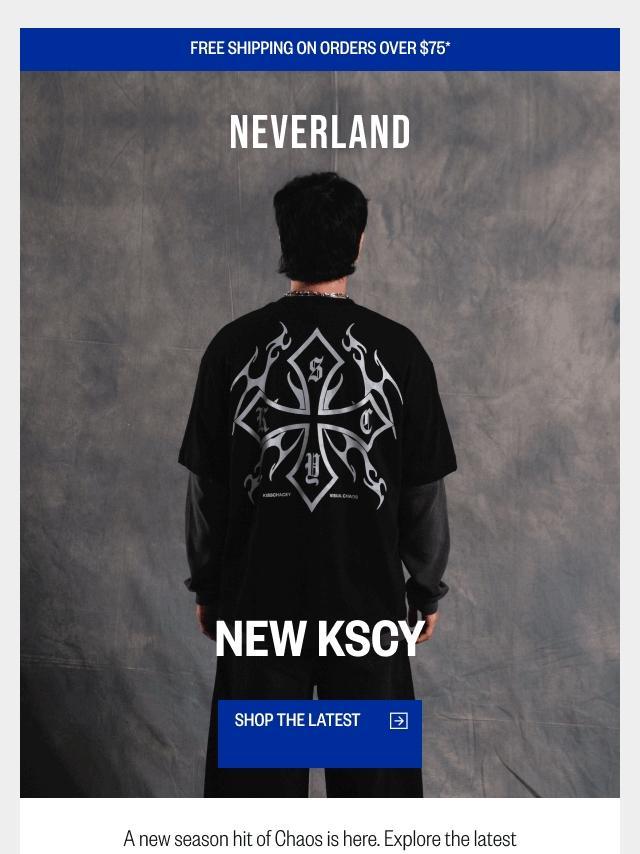
Task: Tap the Shop The Latest button
Action: (320, 732)
